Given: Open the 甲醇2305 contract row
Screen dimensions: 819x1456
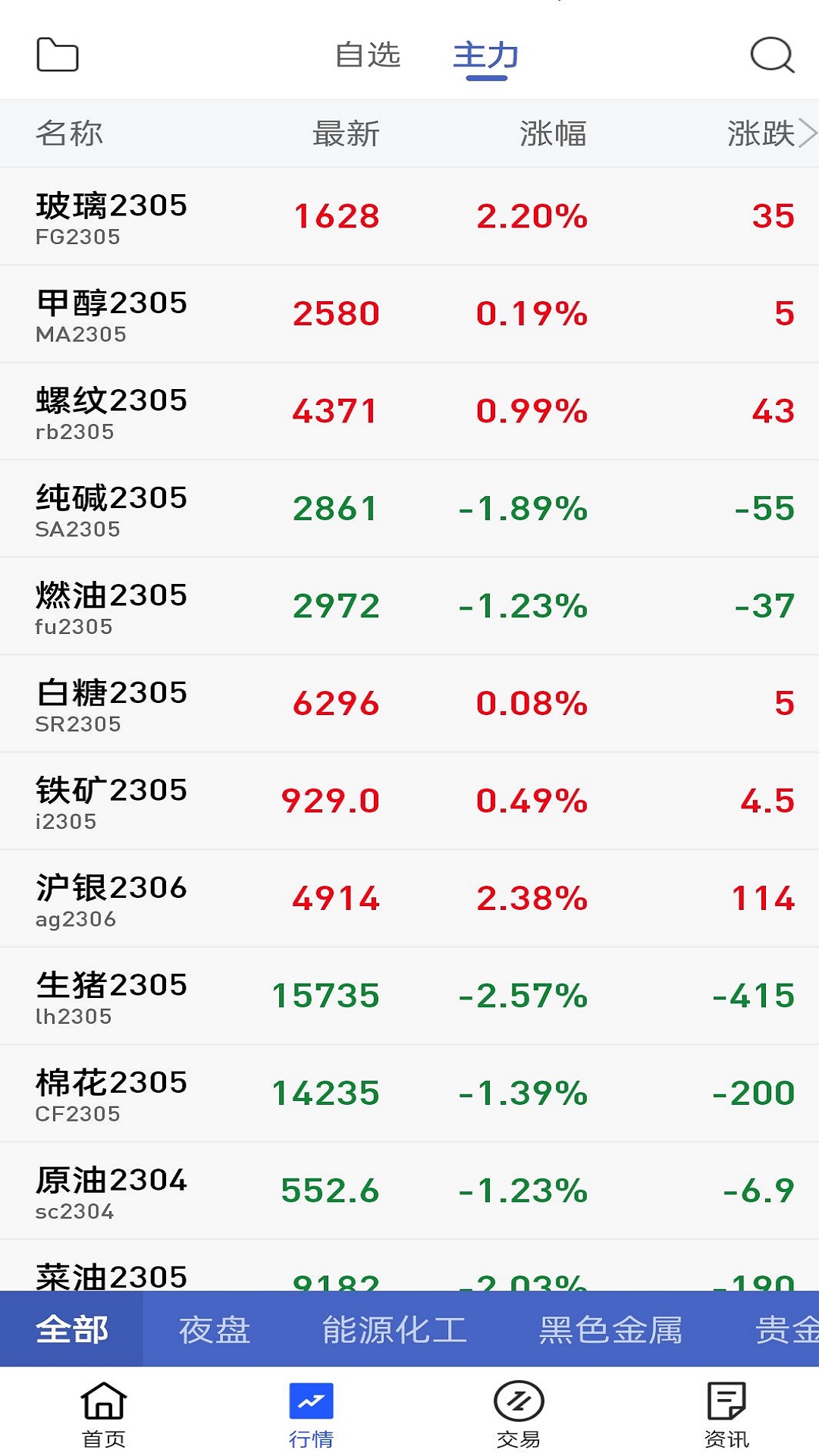Looking at the screenshot, I should [409, 314].
